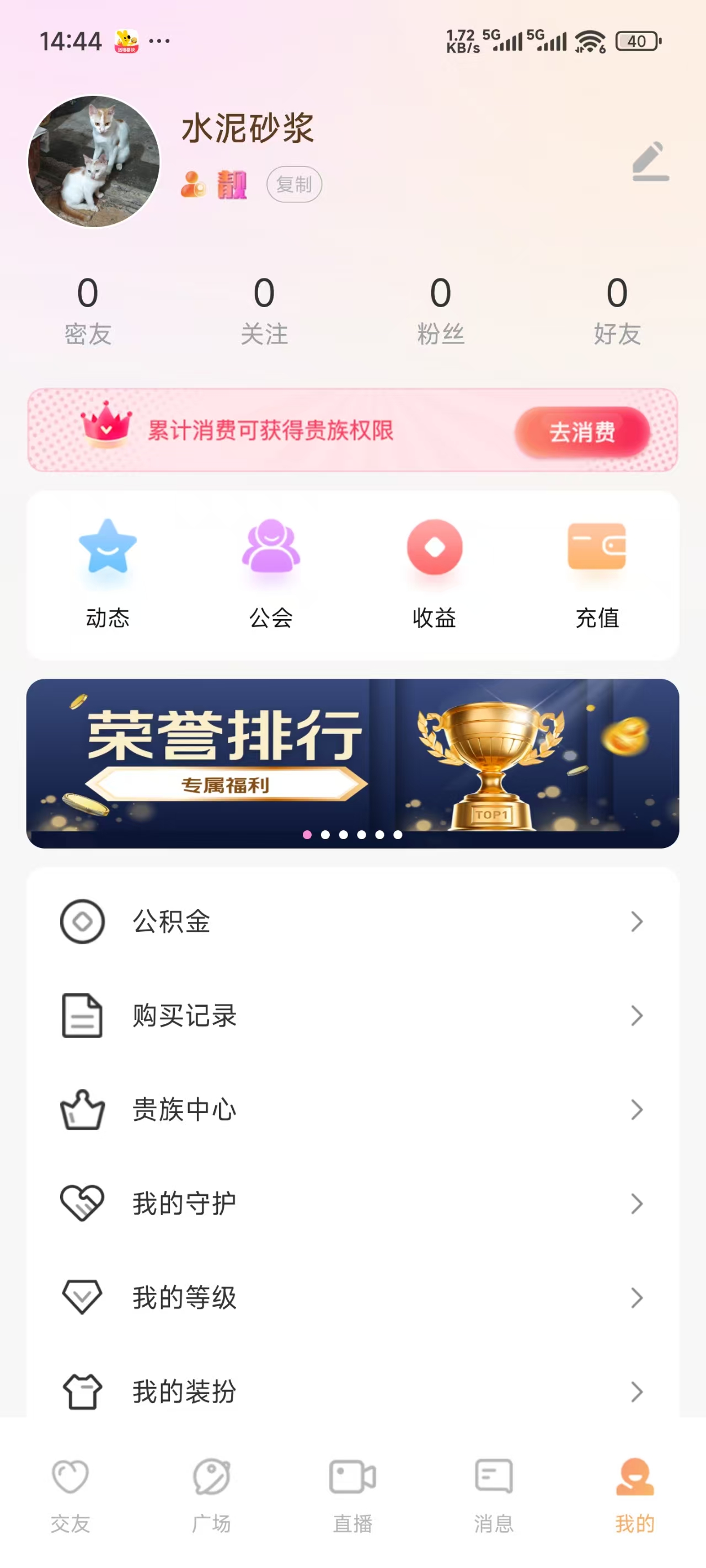Screen dimensions: 706x1568
Task: Tap 去消费 to spend for noble privileges
Action: pyautogui.click(x=582, y=432)
